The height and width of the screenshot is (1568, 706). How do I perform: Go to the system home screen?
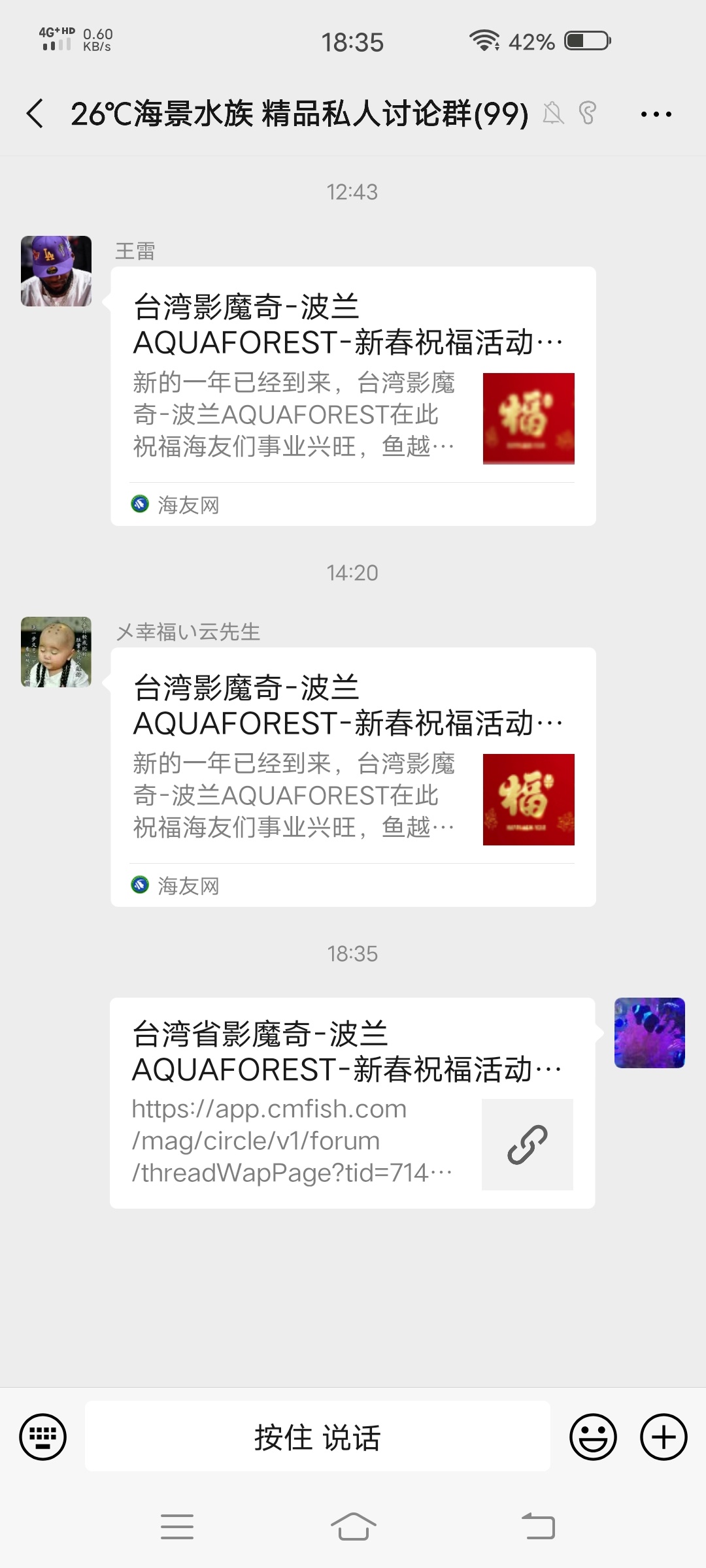tap(353, 1527)
